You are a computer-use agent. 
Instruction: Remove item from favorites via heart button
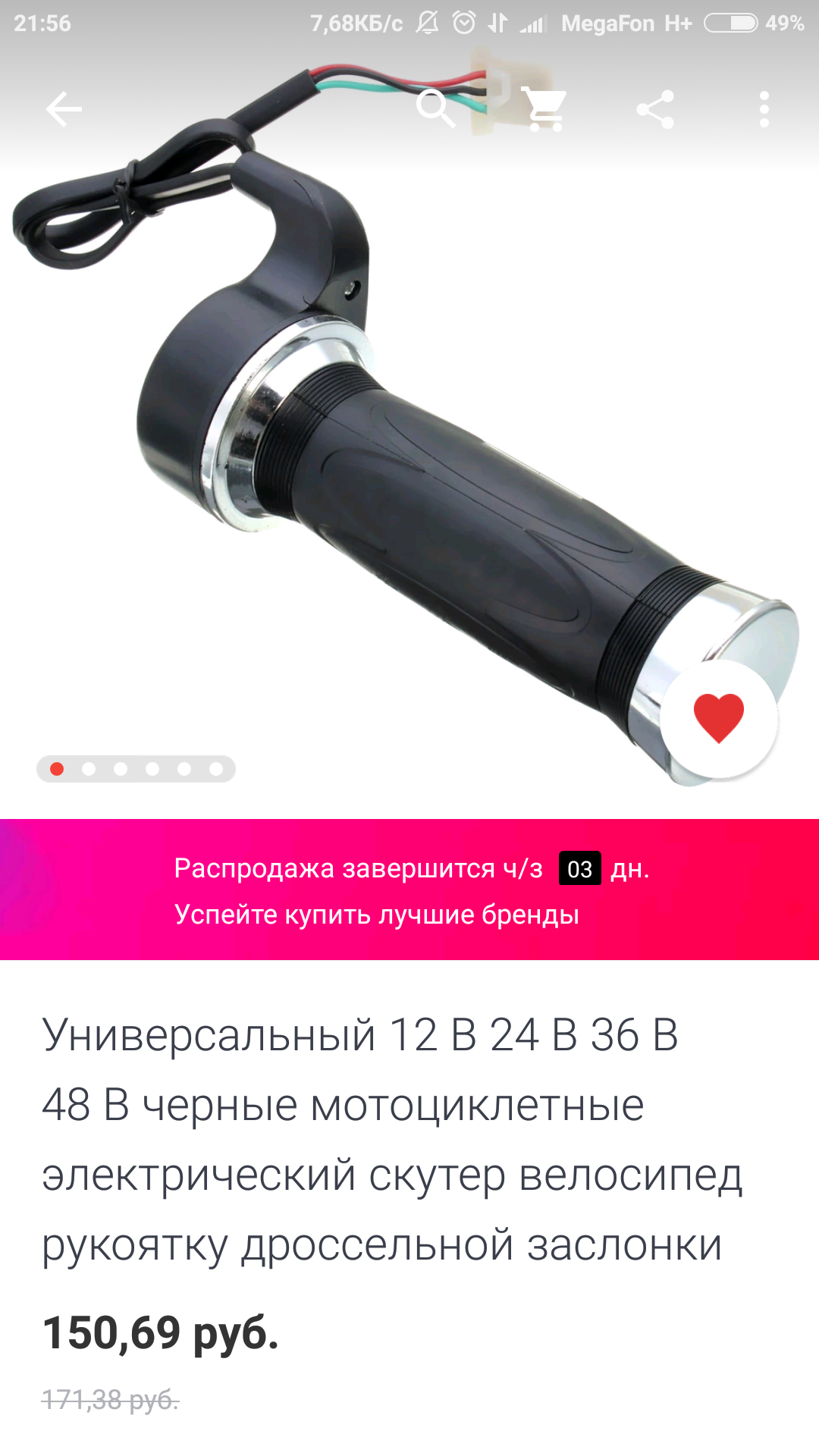(x=718, y=718)
